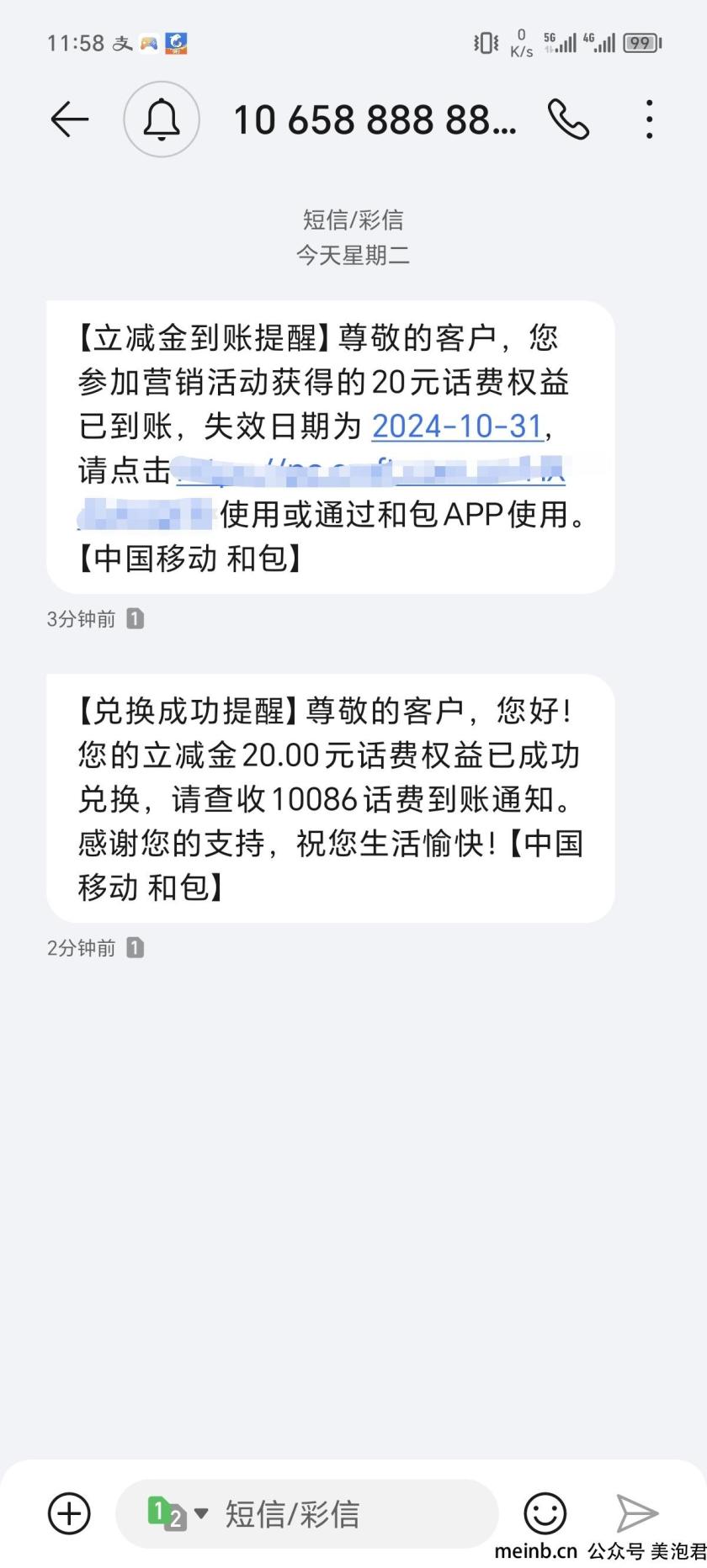Open the three-dot overflow menu
The width and height of the screenshot is (707, 1568).
click(x=649, y=119)
